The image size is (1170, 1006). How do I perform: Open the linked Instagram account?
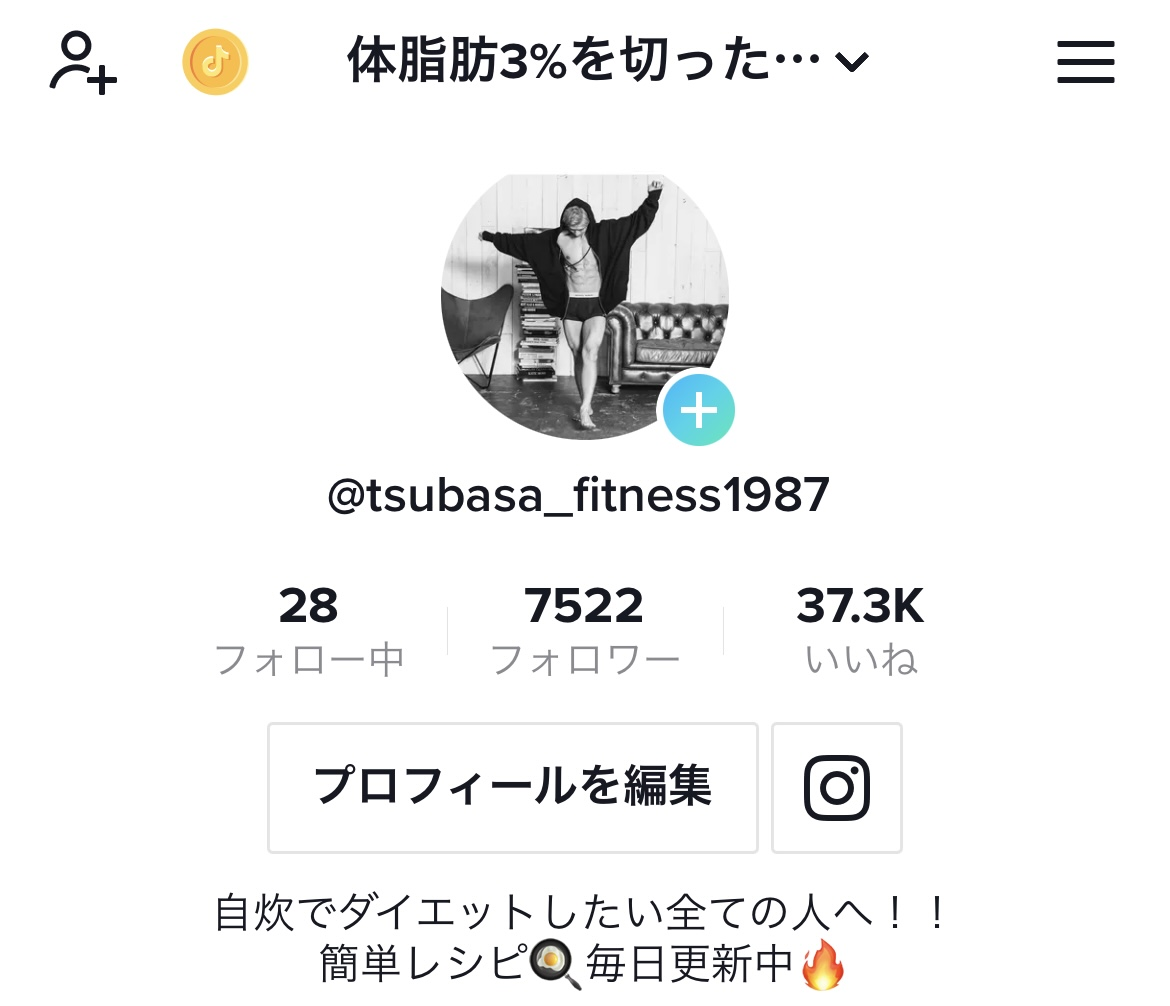[x=837, y=787]
